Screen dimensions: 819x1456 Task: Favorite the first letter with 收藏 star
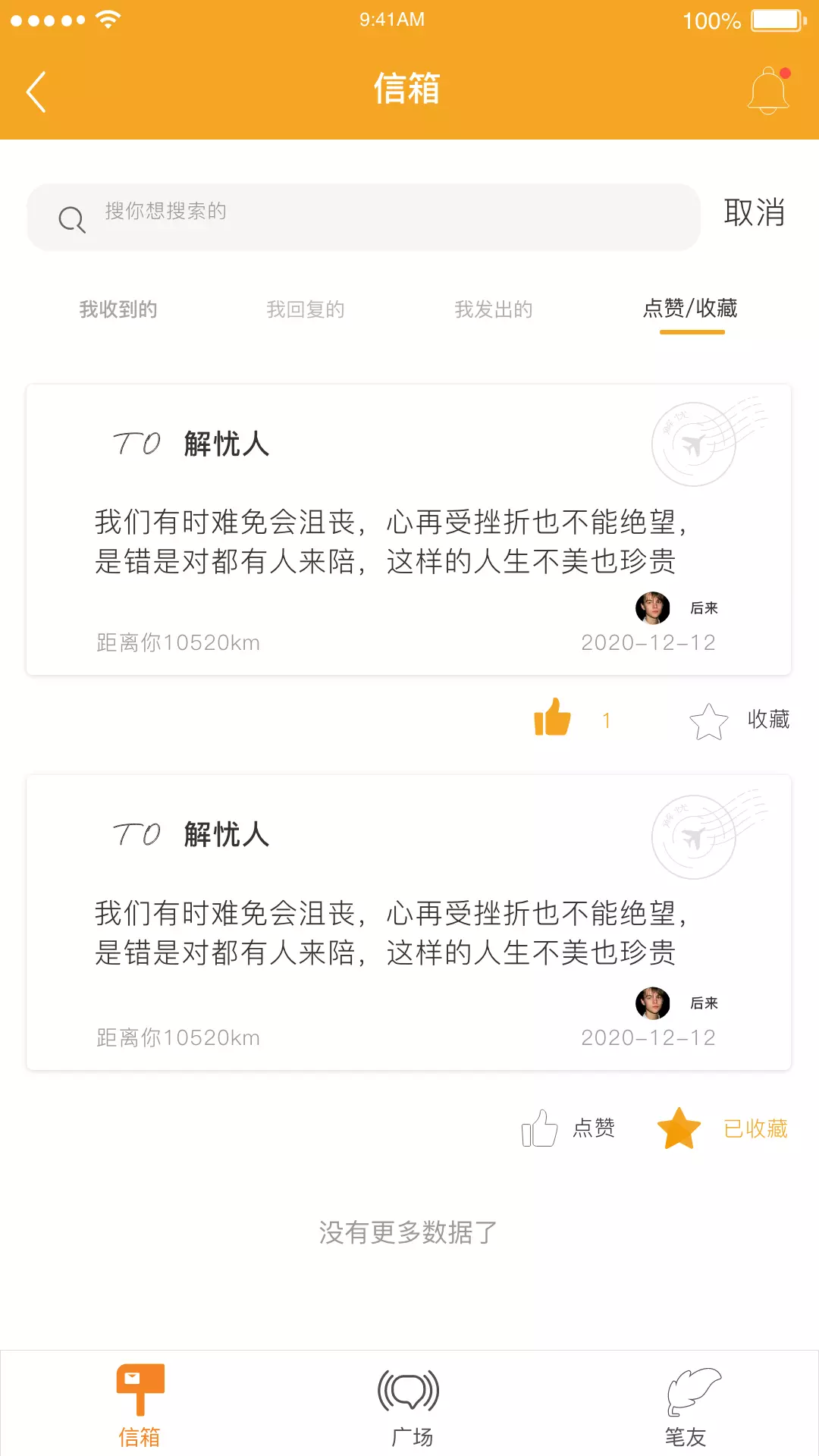pyautogui.click(x=739, y=720)
